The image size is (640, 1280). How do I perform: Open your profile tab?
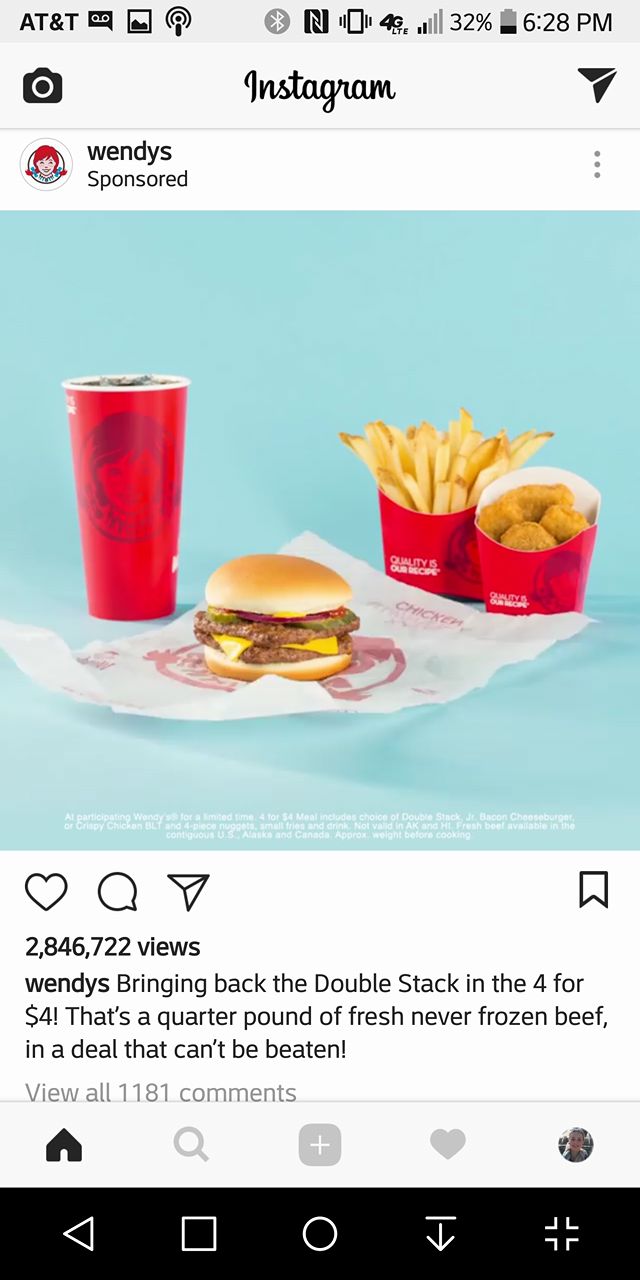pyautogui.click(x=575, y=1145)
